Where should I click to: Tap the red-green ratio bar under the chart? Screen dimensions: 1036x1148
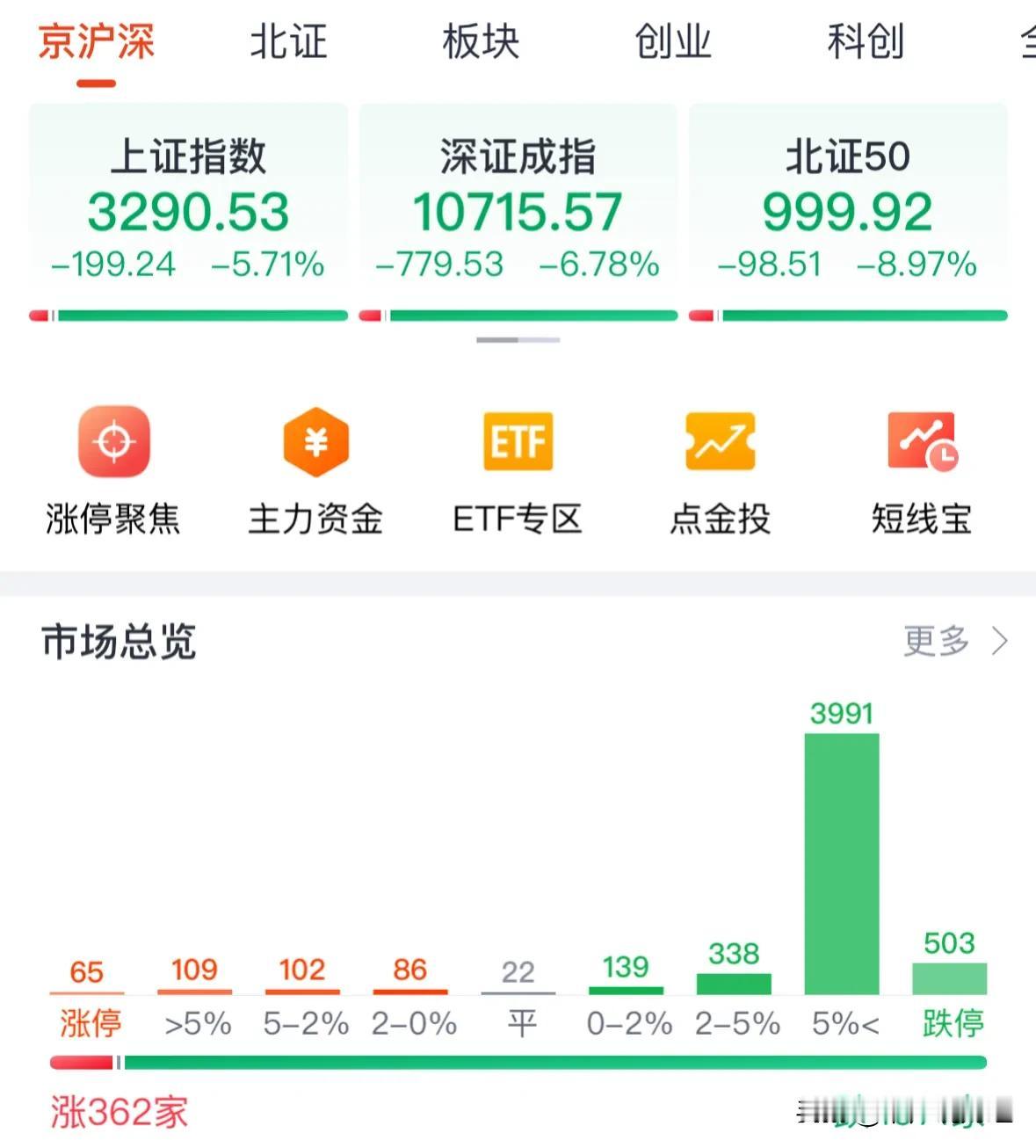tap(518, 1061)
